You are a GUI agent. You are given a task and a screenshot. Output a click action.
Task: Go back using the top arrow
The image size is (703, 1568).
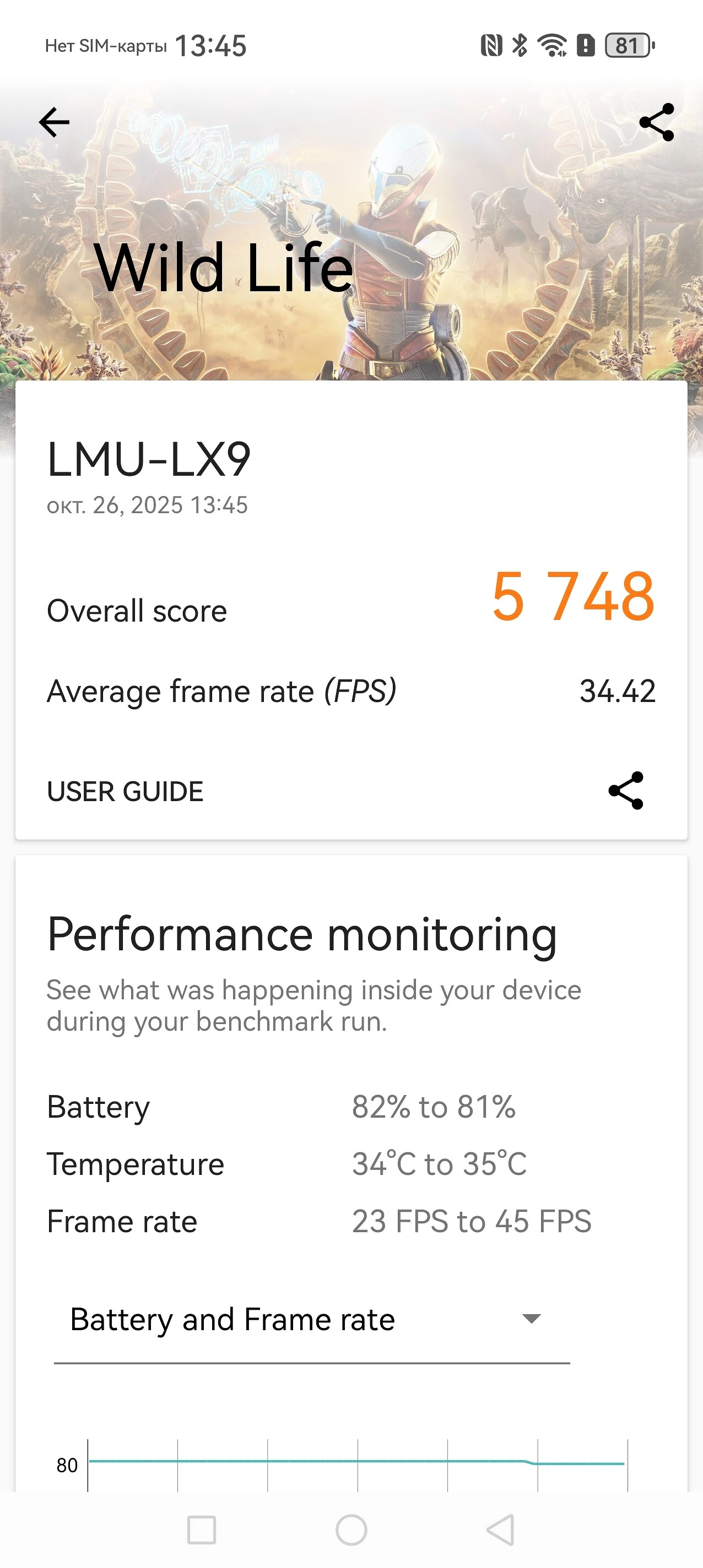(x=54, y=122)
